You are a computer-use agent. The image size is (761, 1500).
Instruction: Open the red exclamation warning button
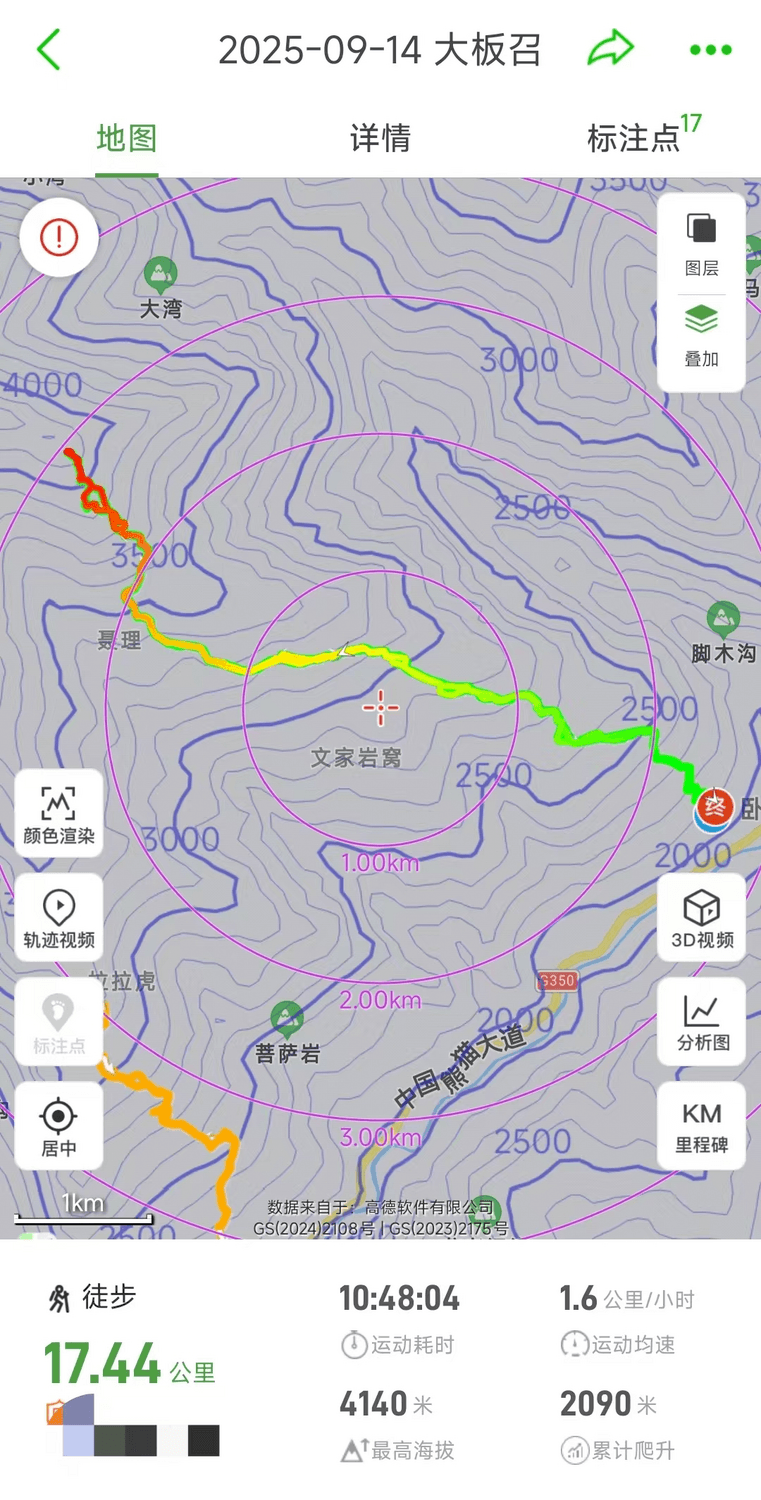(59, 237)
